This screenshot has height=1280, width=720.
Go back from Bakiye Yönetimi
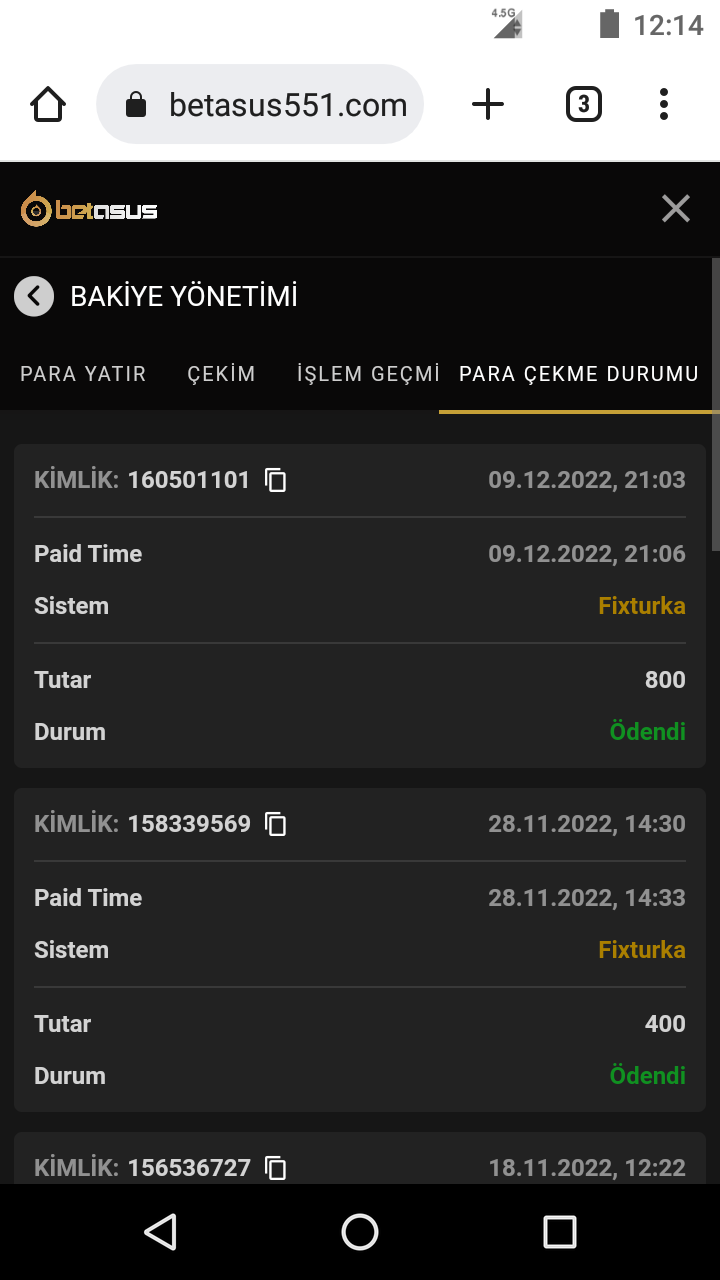click(34, 296)
